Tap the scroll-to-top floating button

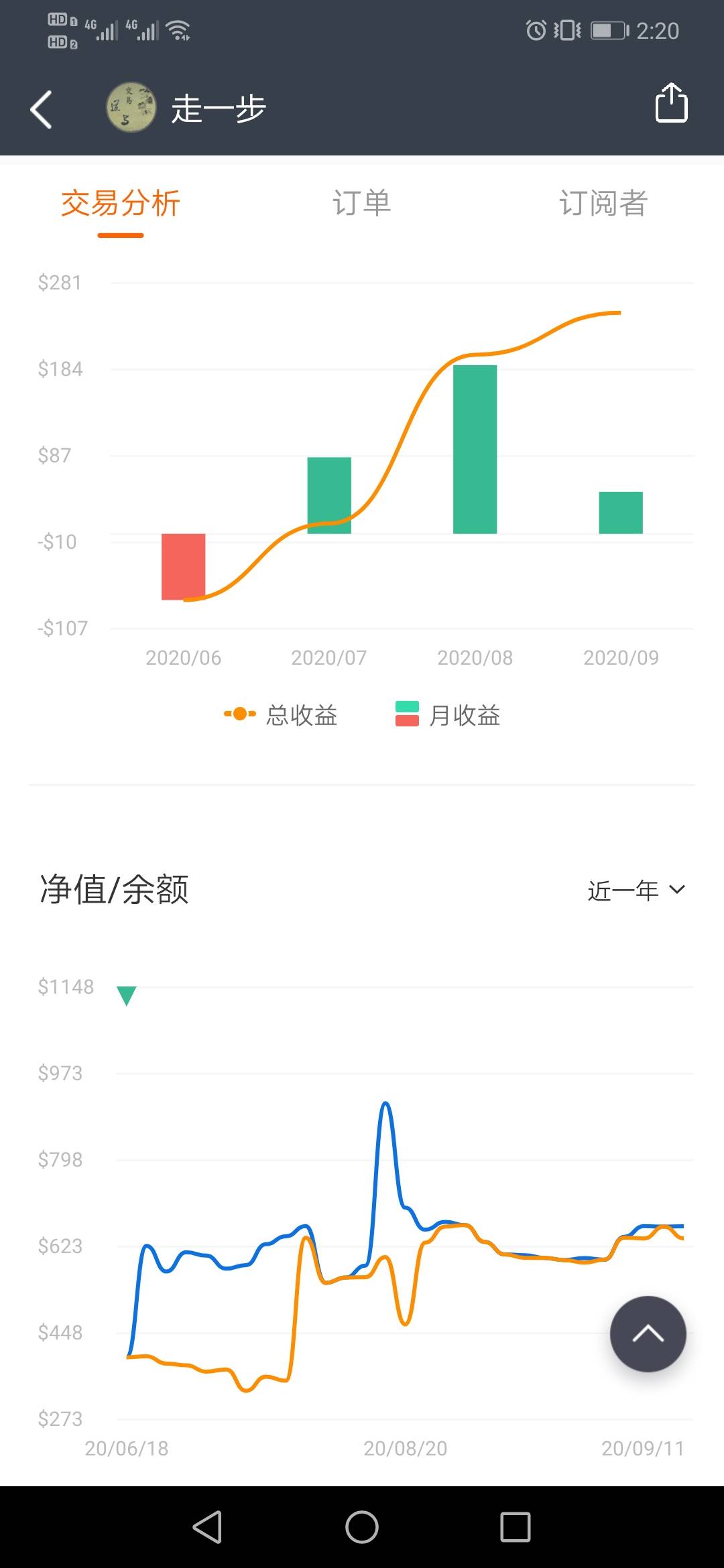tap(648, 1333)
